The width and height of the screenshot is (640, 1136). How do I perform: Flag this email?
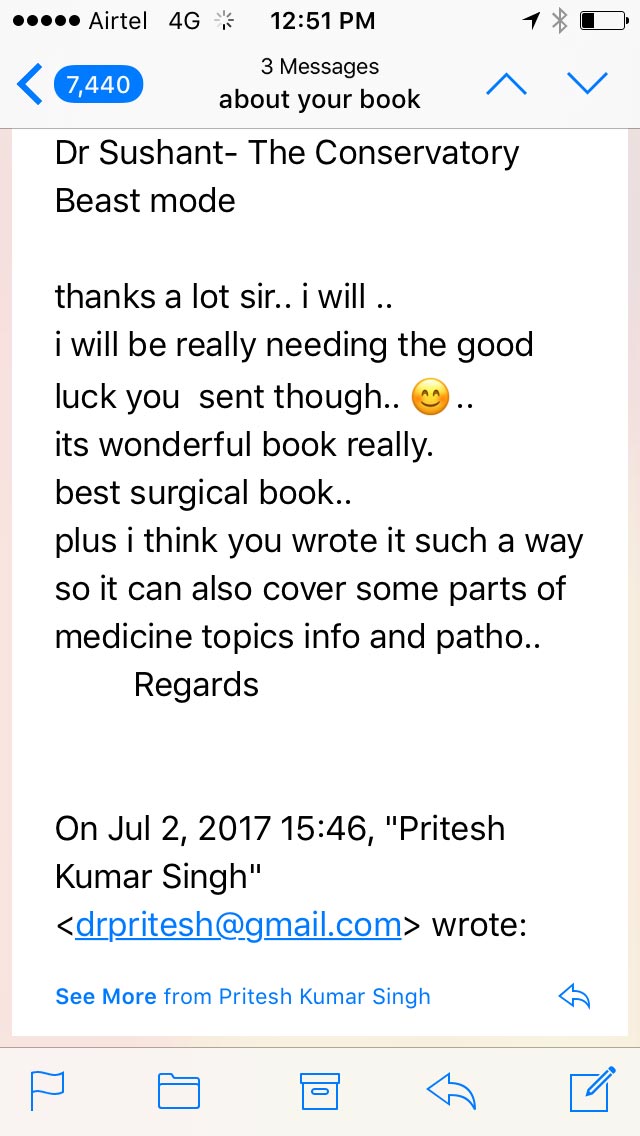[47, 1090]
